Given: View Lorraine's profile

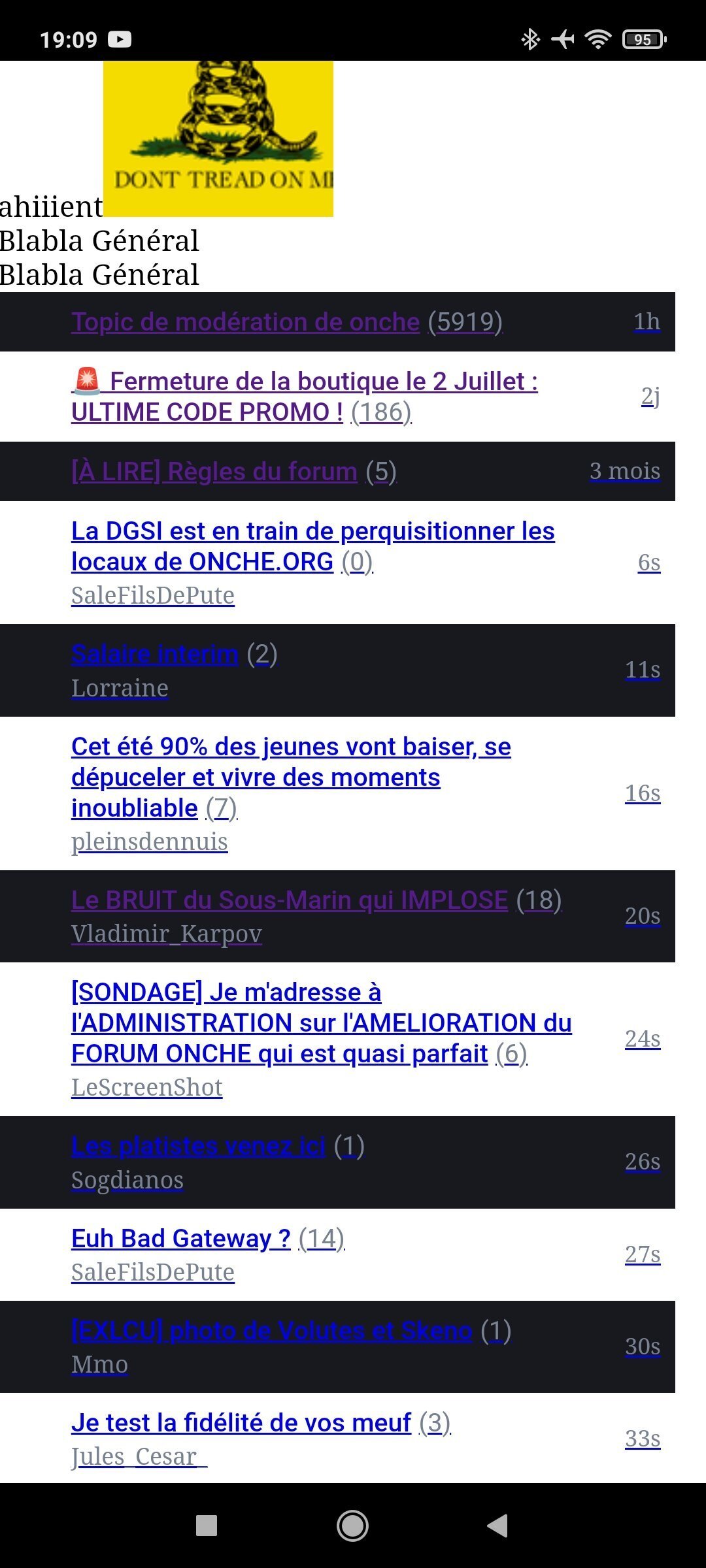Looking at the screenshot, I should pos(120,688).
